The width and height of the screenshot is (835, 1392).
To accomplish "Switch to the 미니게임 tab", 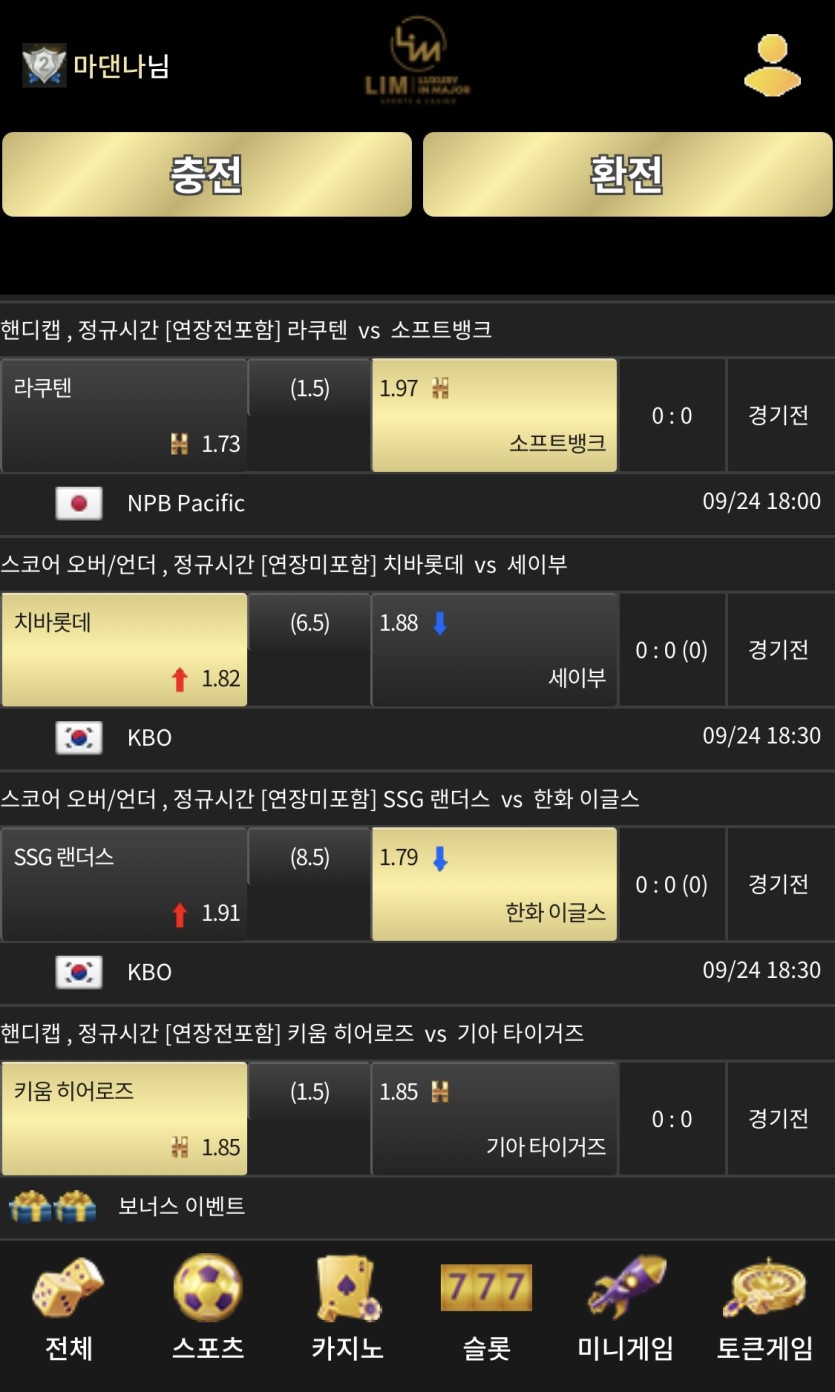I will coord(626,1310).
